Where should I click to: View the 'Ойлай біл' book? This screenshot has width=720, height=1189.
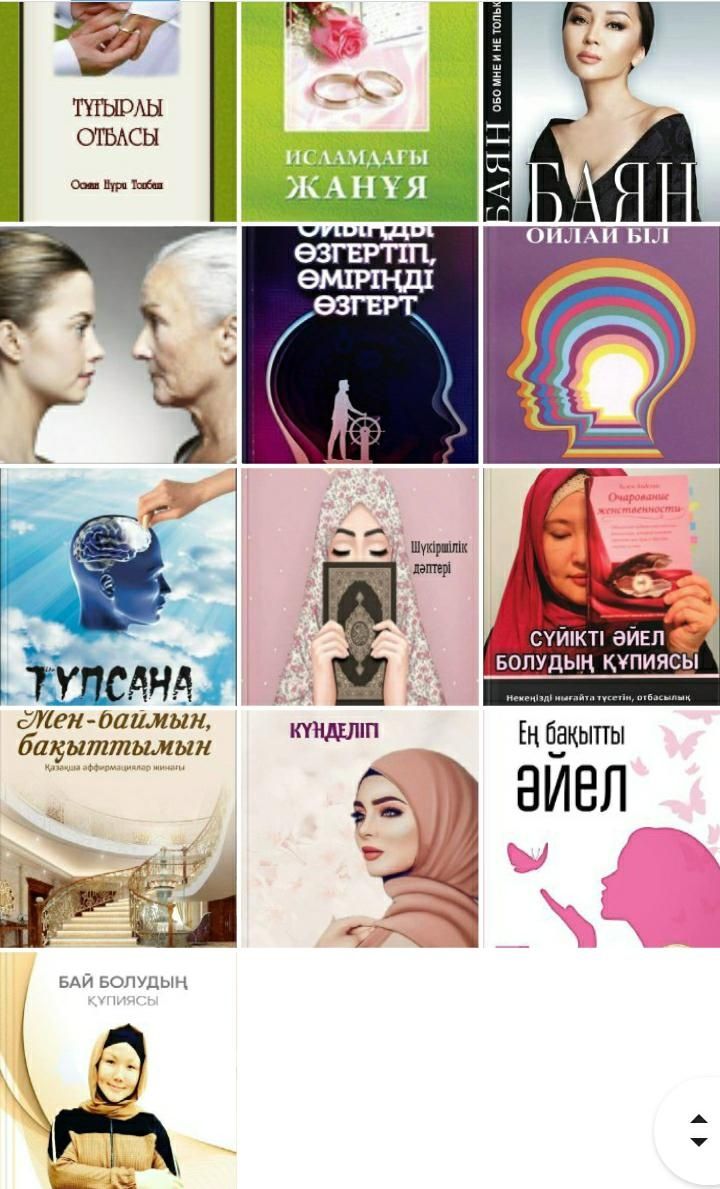pyautogui.click(x=601, y=344)
